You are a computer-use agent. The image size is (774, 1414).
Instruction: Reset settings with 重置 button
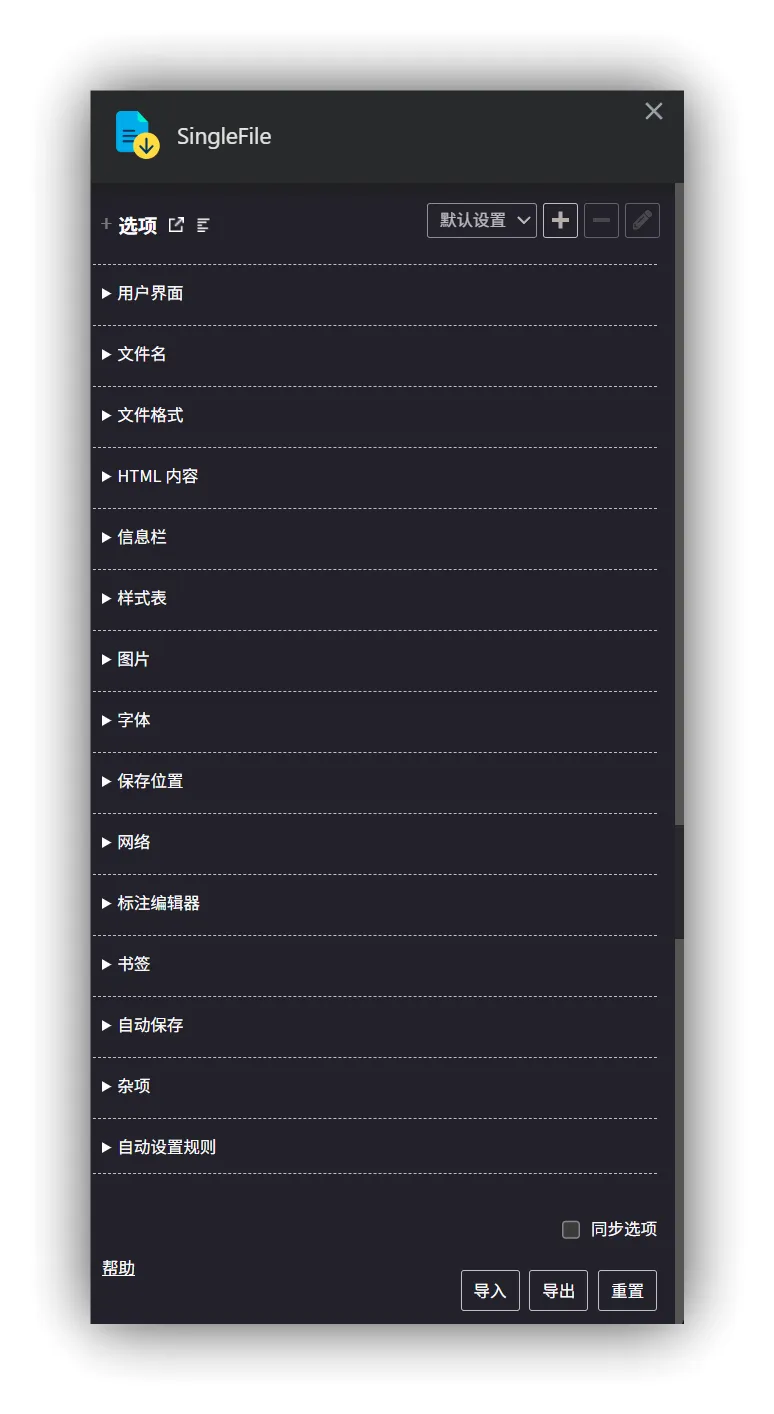627,1291
